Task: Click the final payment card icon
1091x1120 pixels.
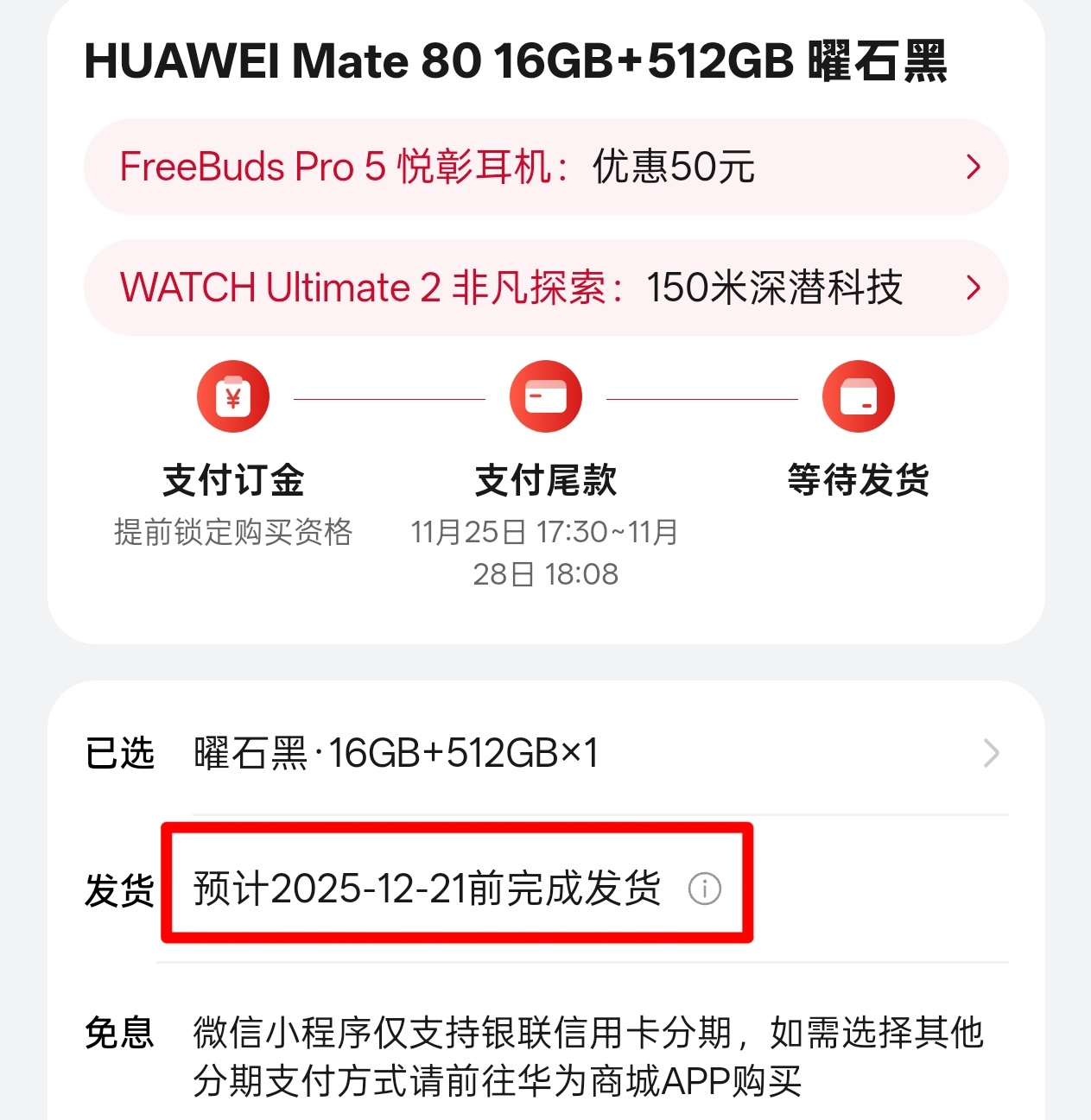Action: point(545,395)
